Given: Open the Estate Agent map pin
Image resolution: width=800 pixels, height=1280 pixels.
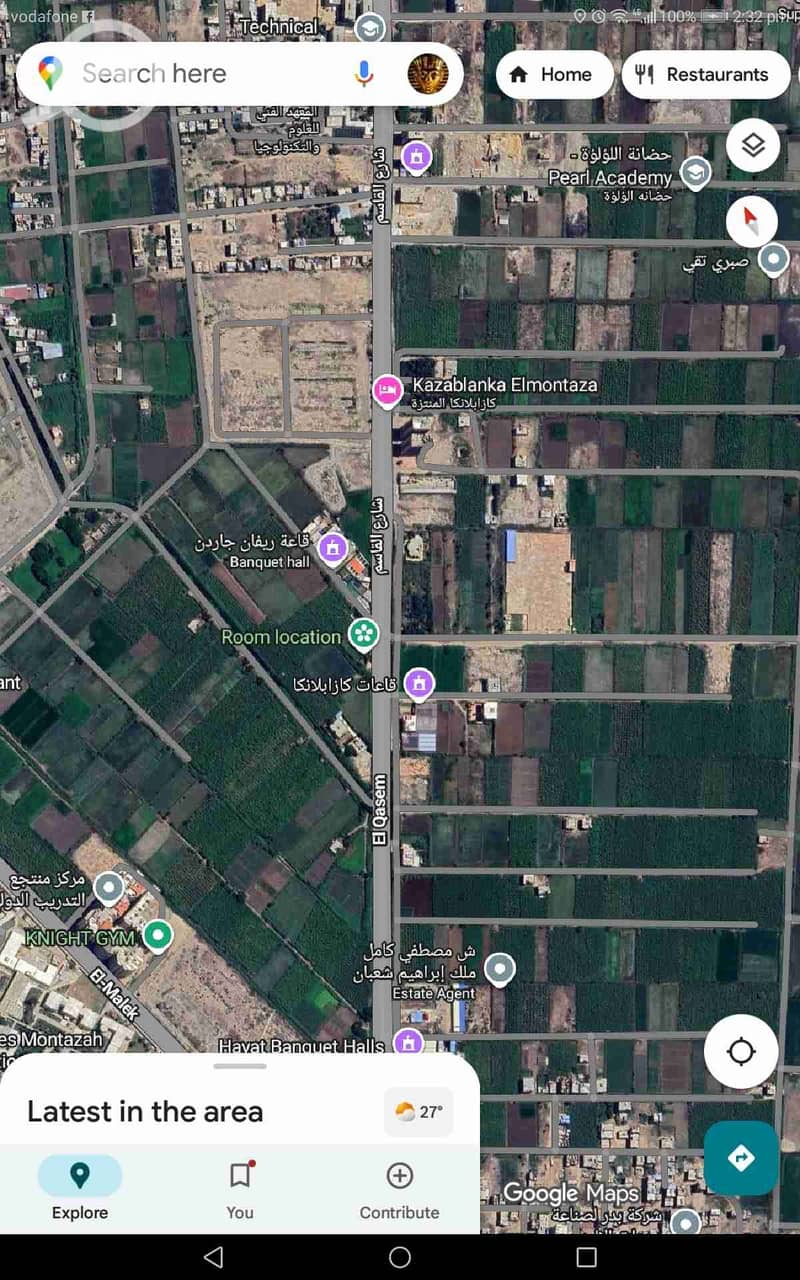Looking at the screenshot, I should [x=499, y=968].
